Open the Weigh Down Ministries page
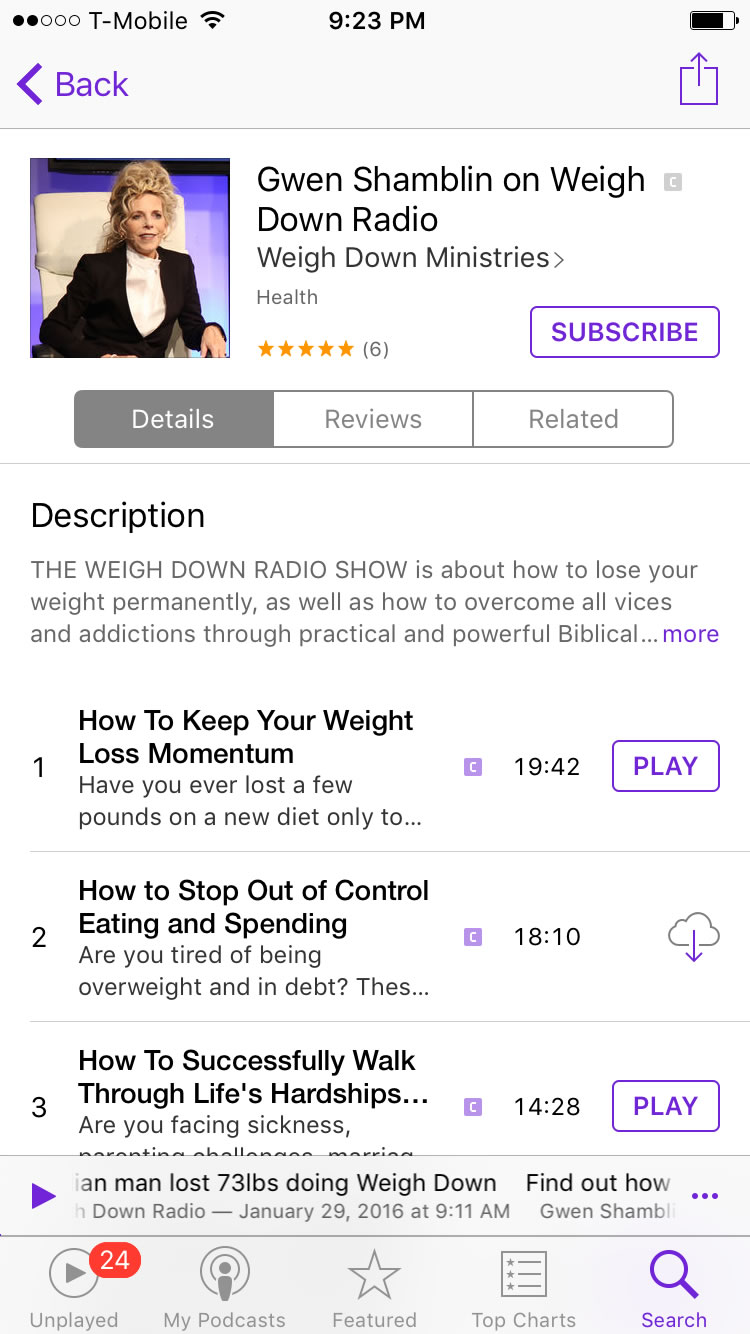The height and width of the screenshot is (1334, 750). (x=410, y=258)
